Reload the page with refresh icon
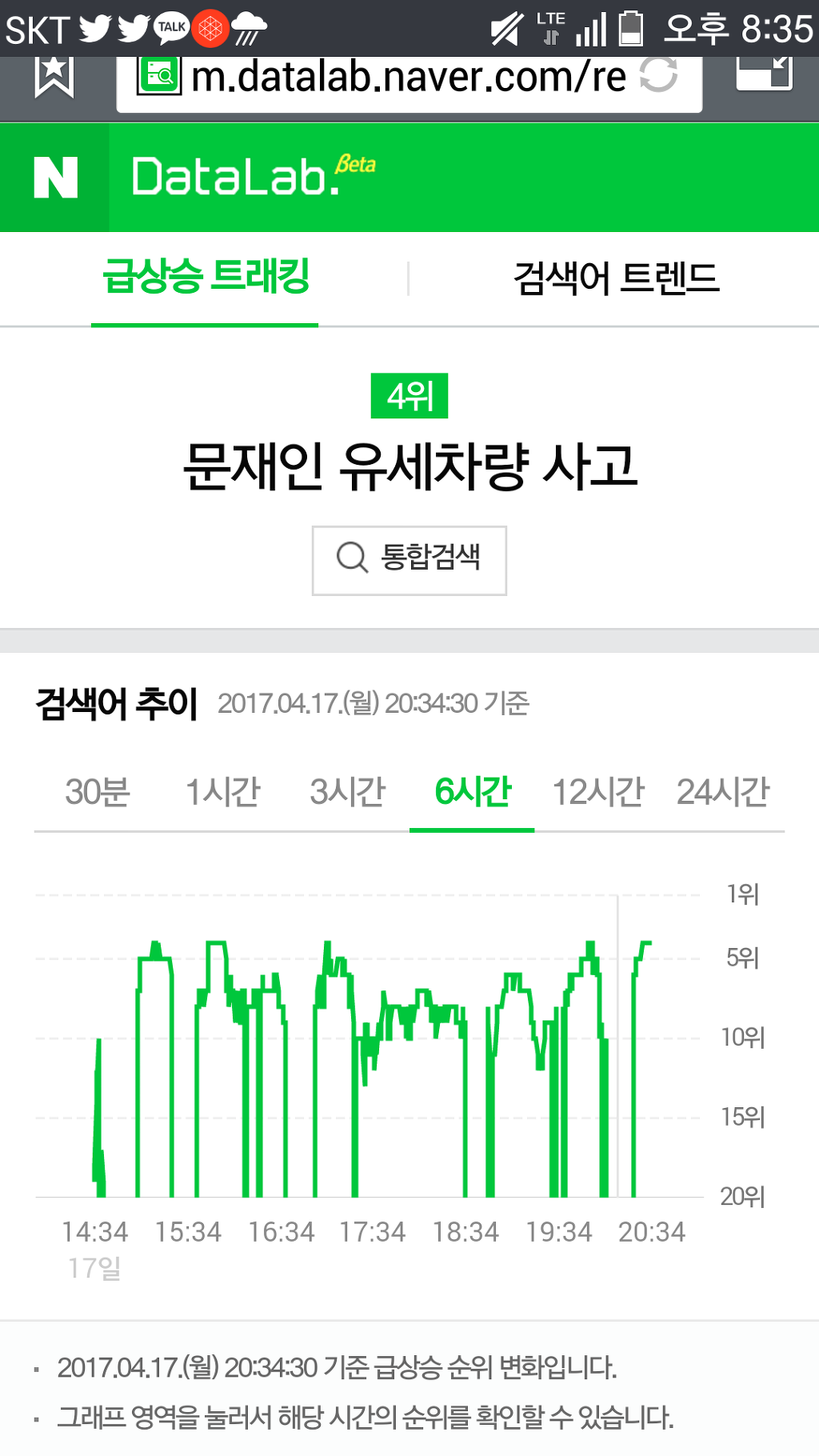The image size is (819, 1456). coord(659,77)
